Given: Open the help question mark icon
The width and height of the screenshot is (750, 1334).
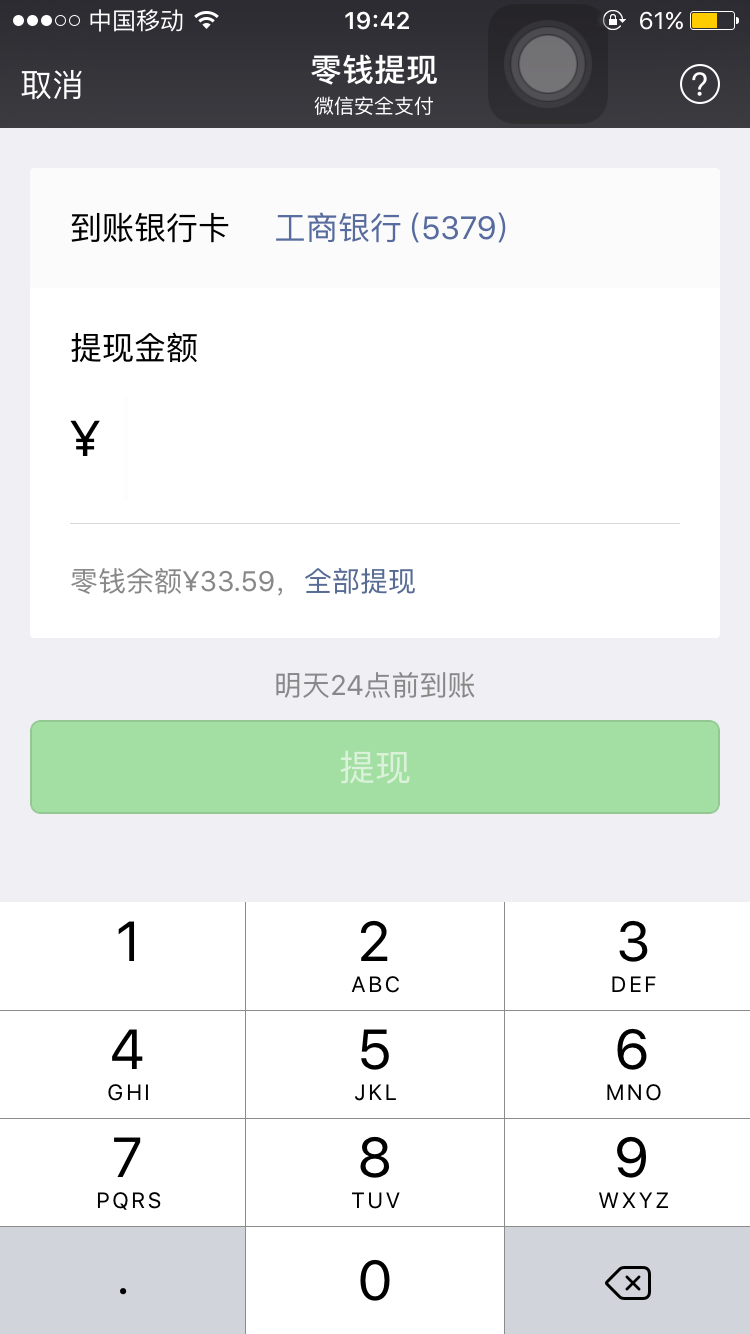Looking at the screenshot, I should [x=700, y=85].
